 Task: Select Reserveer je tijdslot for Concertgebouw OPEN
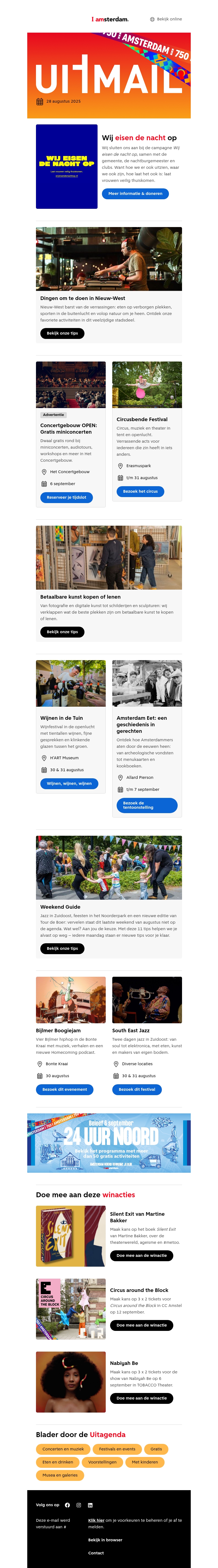(66, 497)
